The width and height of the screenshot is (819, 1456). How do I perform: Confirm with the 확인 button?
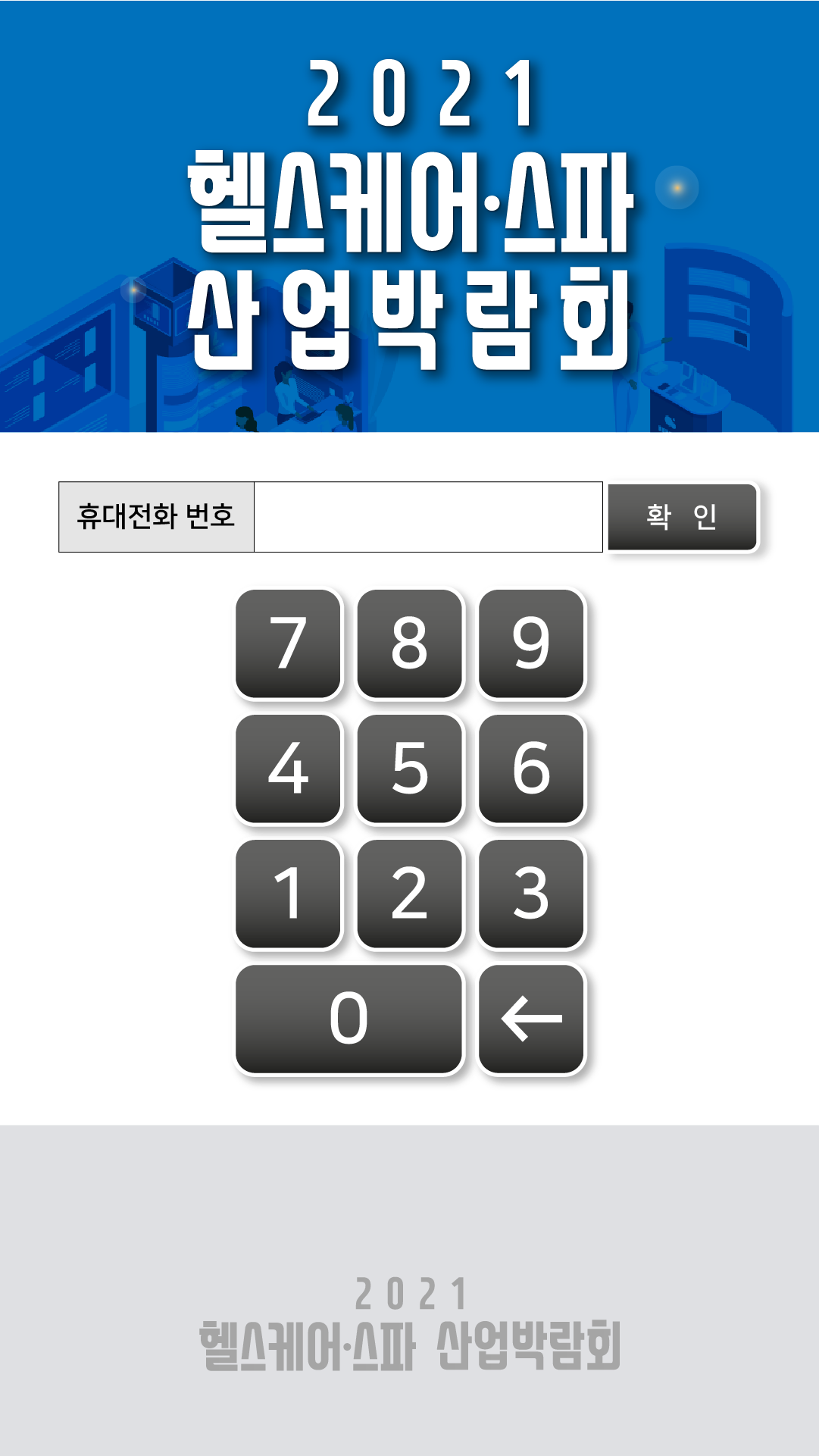pos(682,517)
